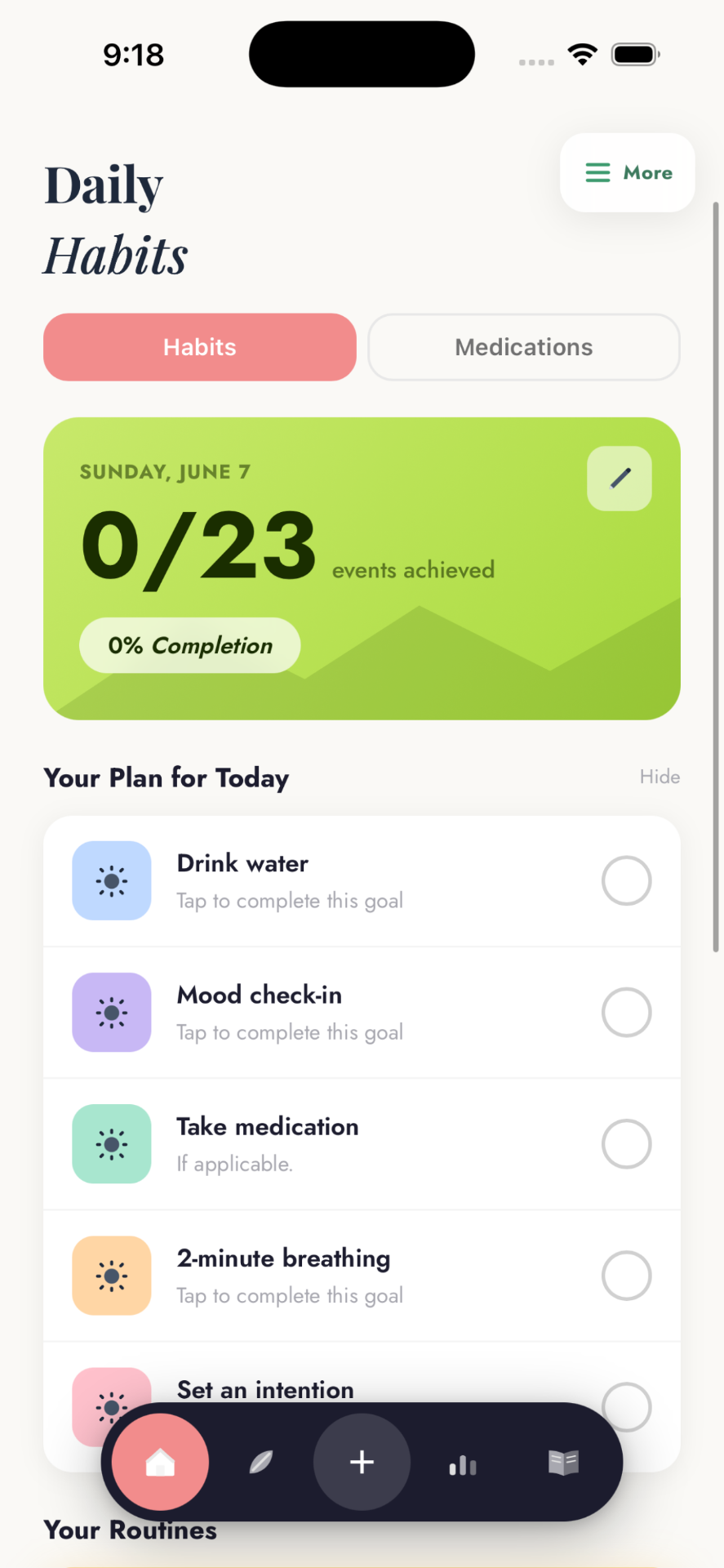Image resolution: width=724 pixels, height=1568 pixels.
Task: Select the Habits tab
Action: click(x=200, y=347)
